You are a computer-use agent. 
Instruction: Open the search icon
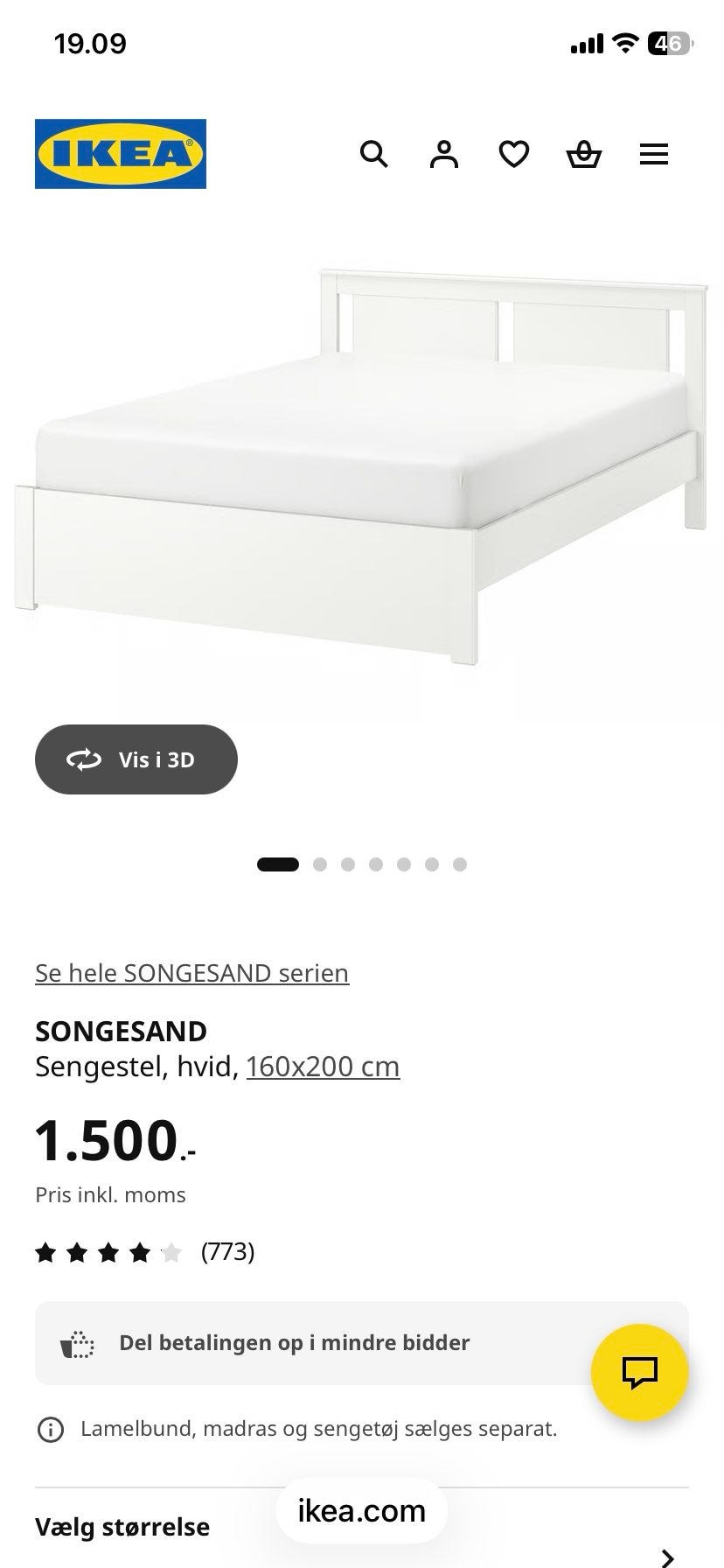coord(374,154)
